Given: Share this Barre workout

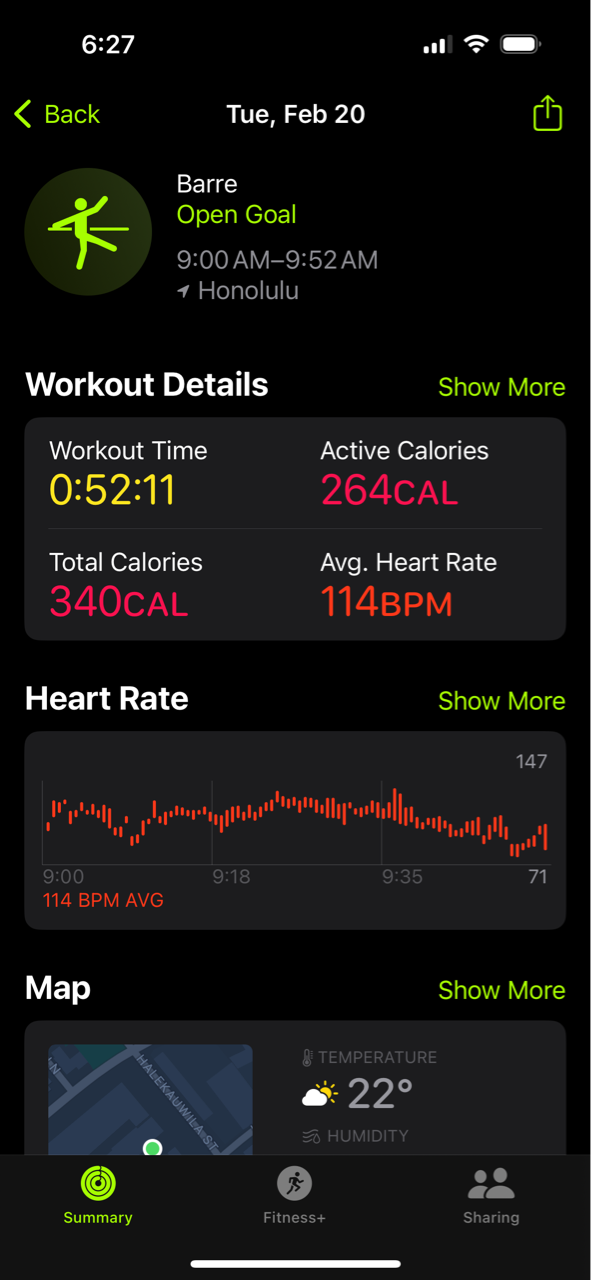Looking at the screenshot, I should tap(547, 113).
